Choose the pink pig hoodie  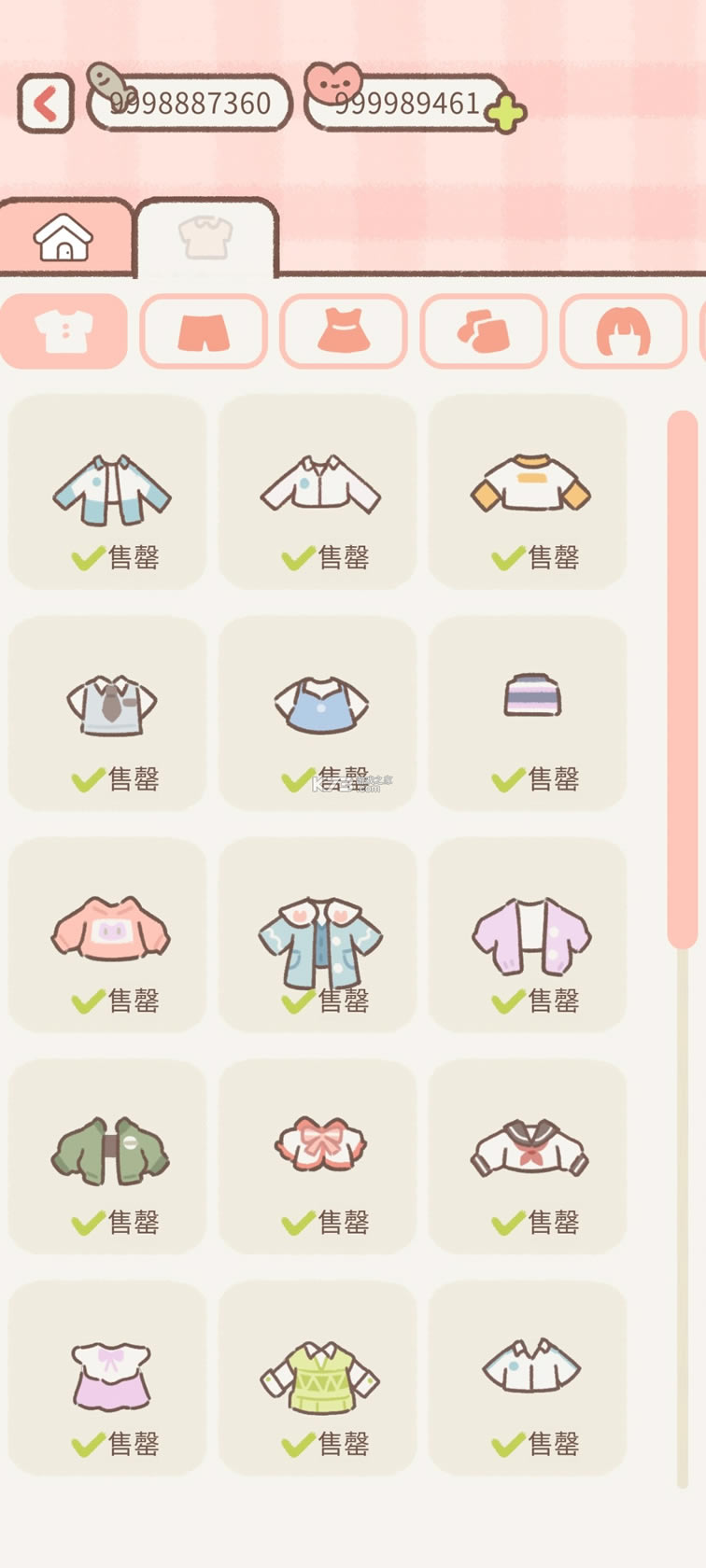point(108,933)
